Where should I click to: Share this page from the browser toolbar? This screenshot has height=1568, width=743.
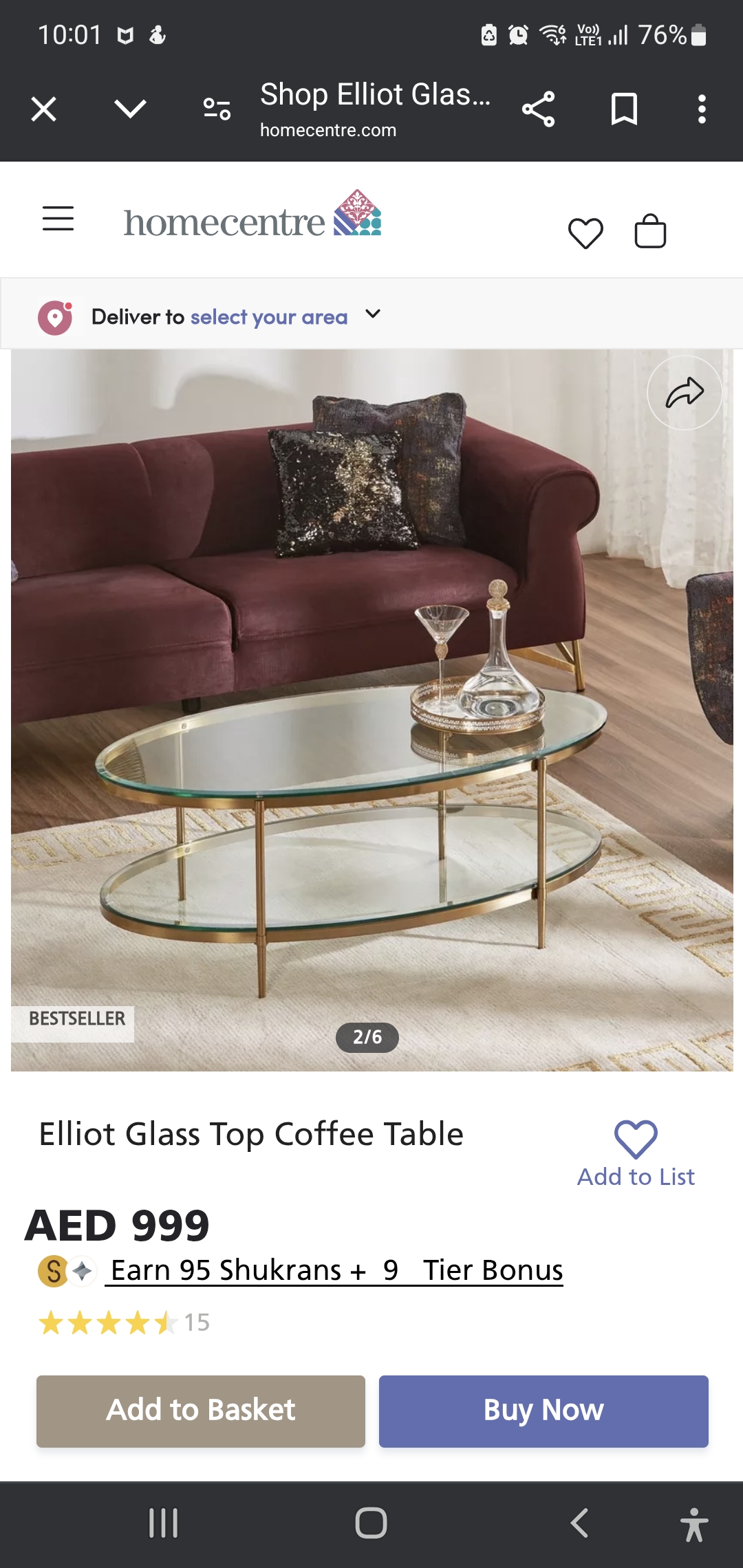click(x=538, y=109)
